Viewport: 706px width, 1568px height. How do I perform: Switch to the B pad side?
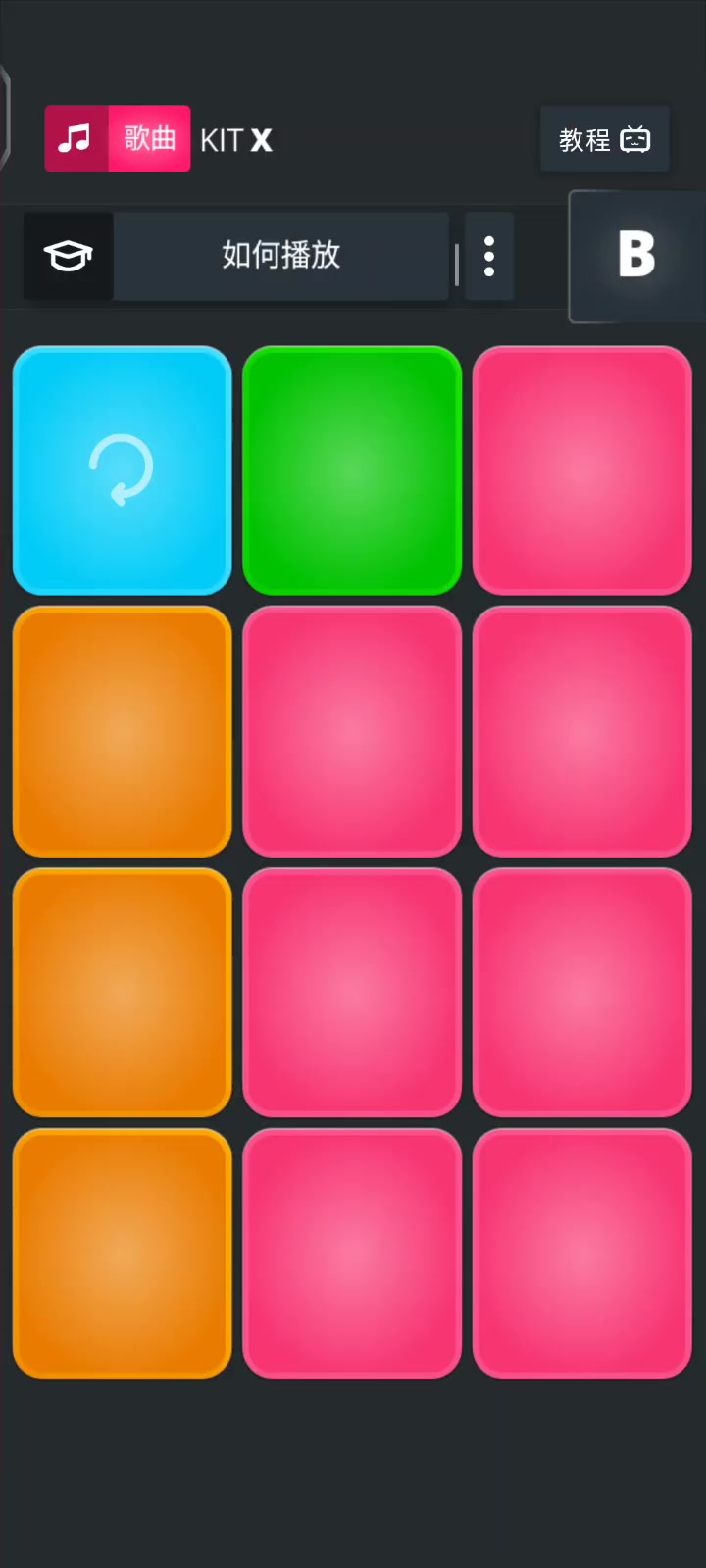click(x=636, y=256)
